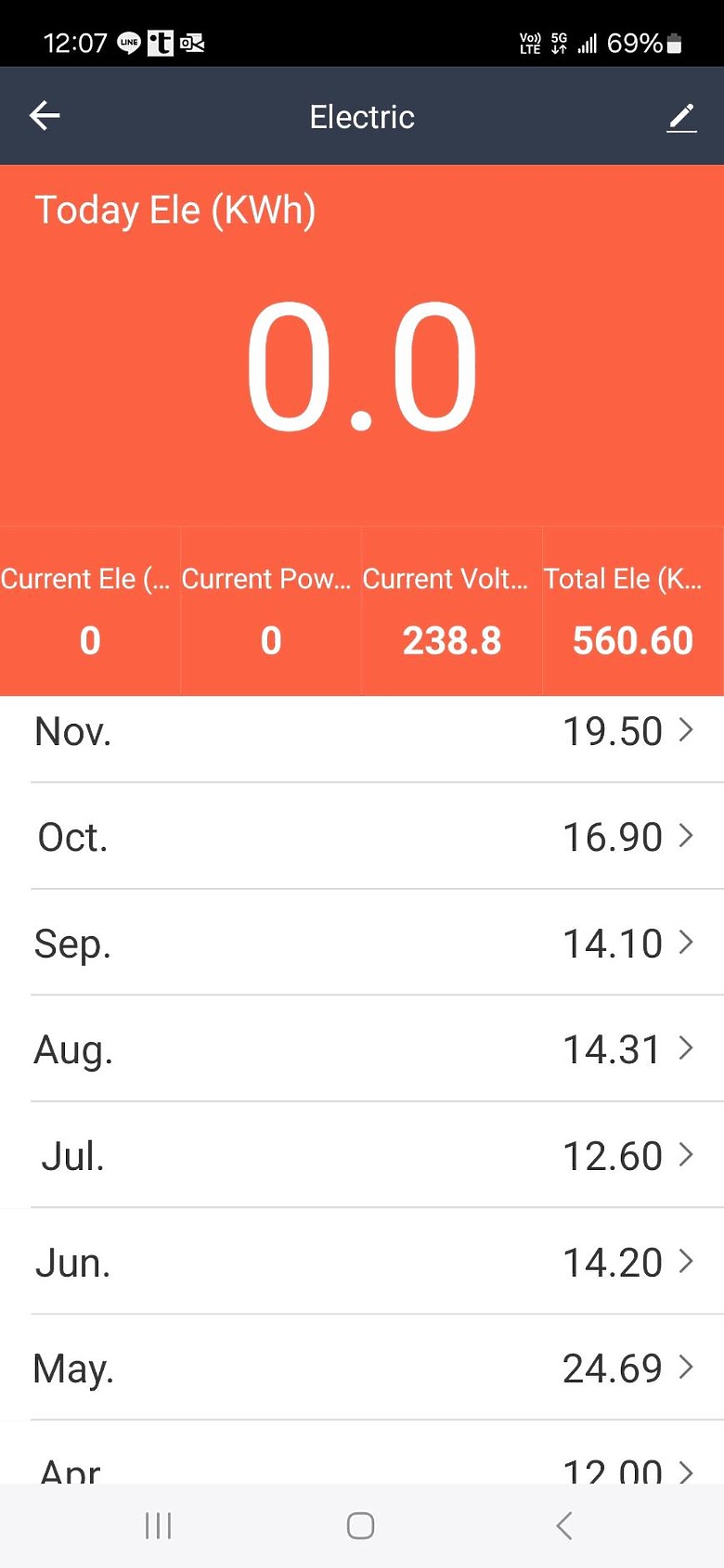Open November electricity usage details
This screenshot has width=724, height=1568.
[x=362, y=733]
